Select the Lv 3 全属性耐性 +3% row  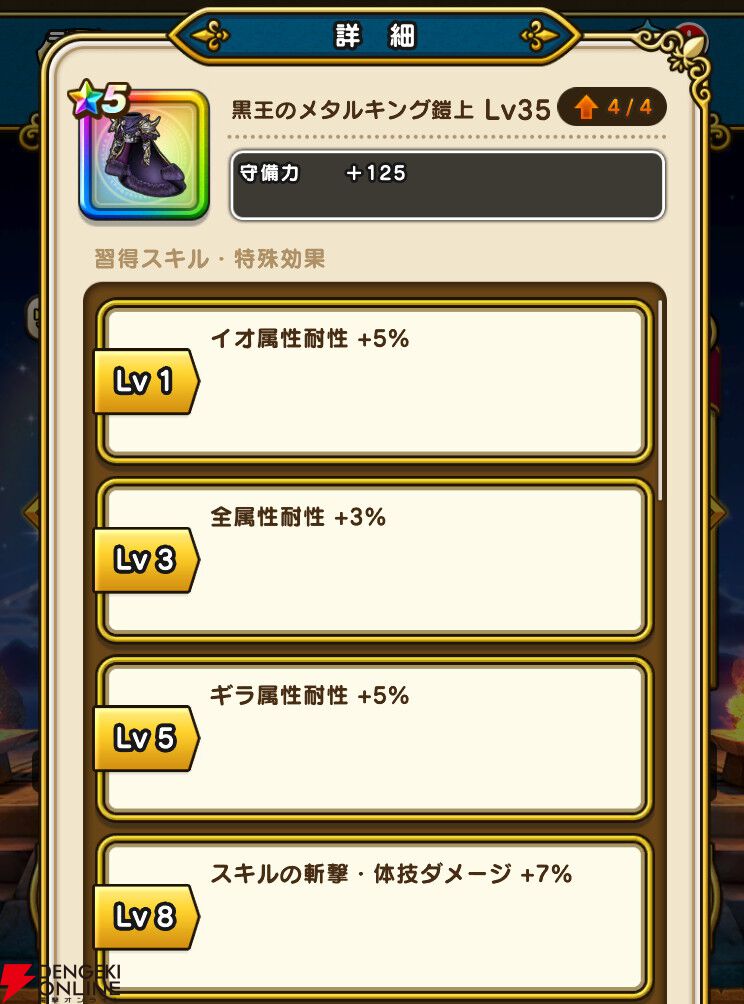(x=374, y=560)
